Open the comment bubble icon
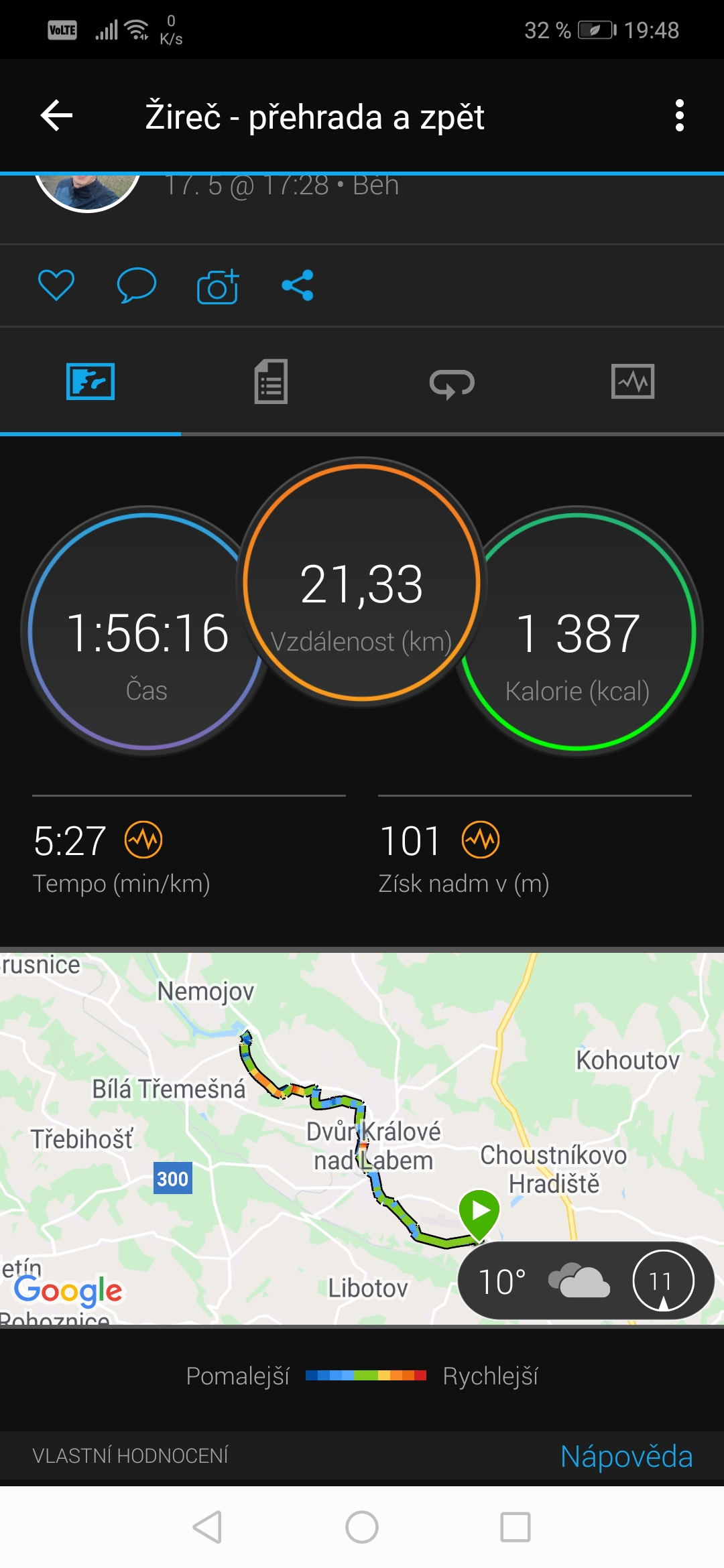724x1568 pixels. 137,285
